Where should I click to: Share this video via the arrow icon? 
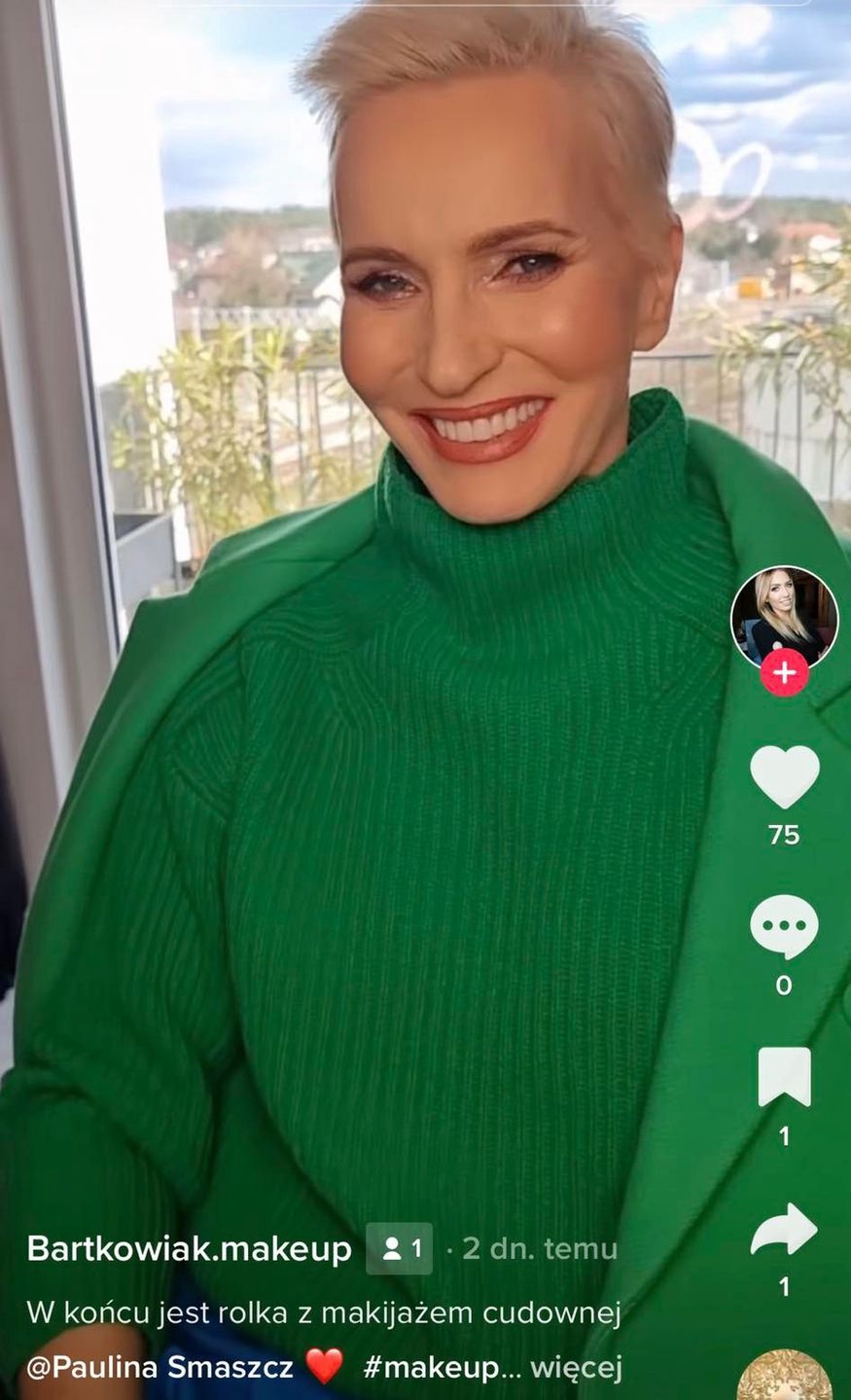click(784, 1230)
